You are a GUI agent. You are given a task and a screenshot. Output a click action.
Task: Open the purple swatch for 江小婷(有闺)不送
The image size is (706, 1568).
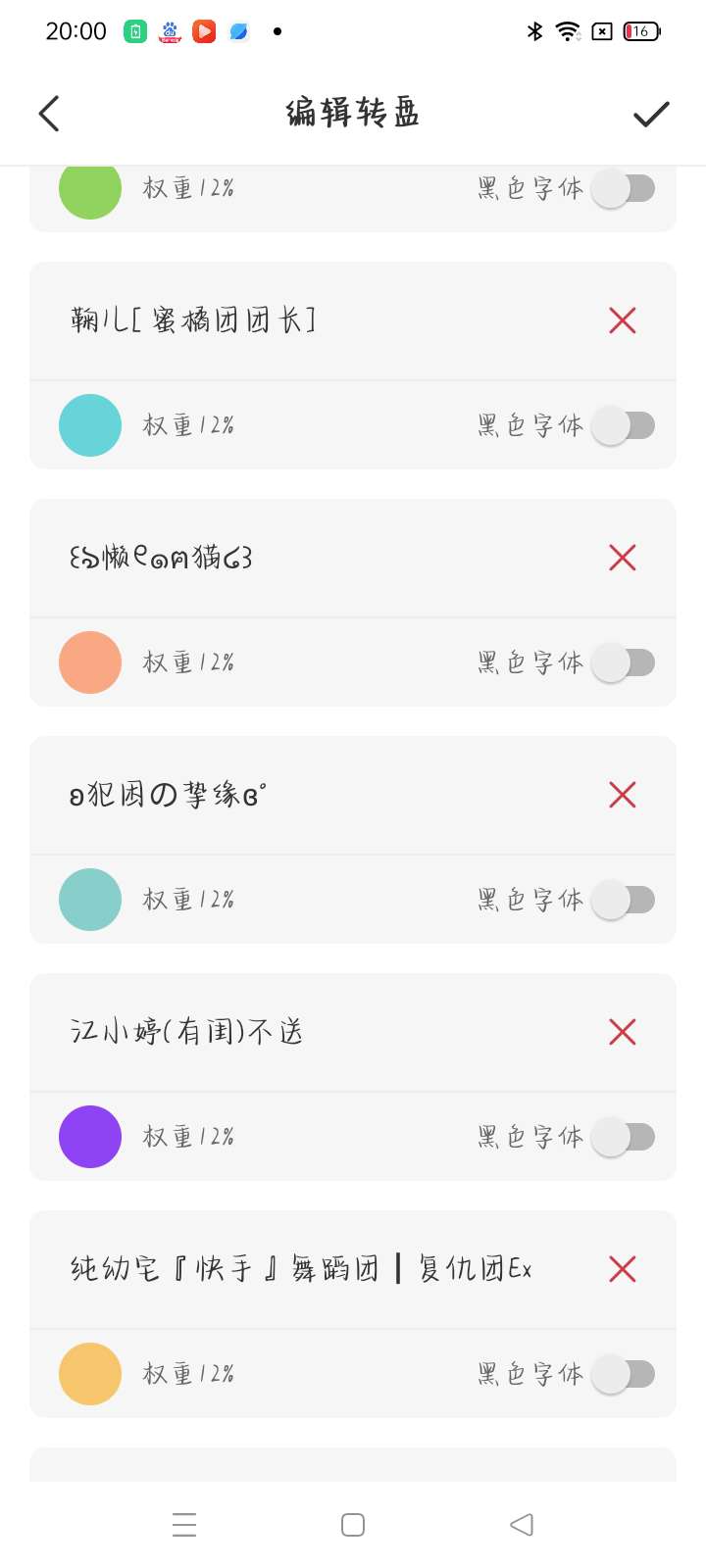[90, 1137]
